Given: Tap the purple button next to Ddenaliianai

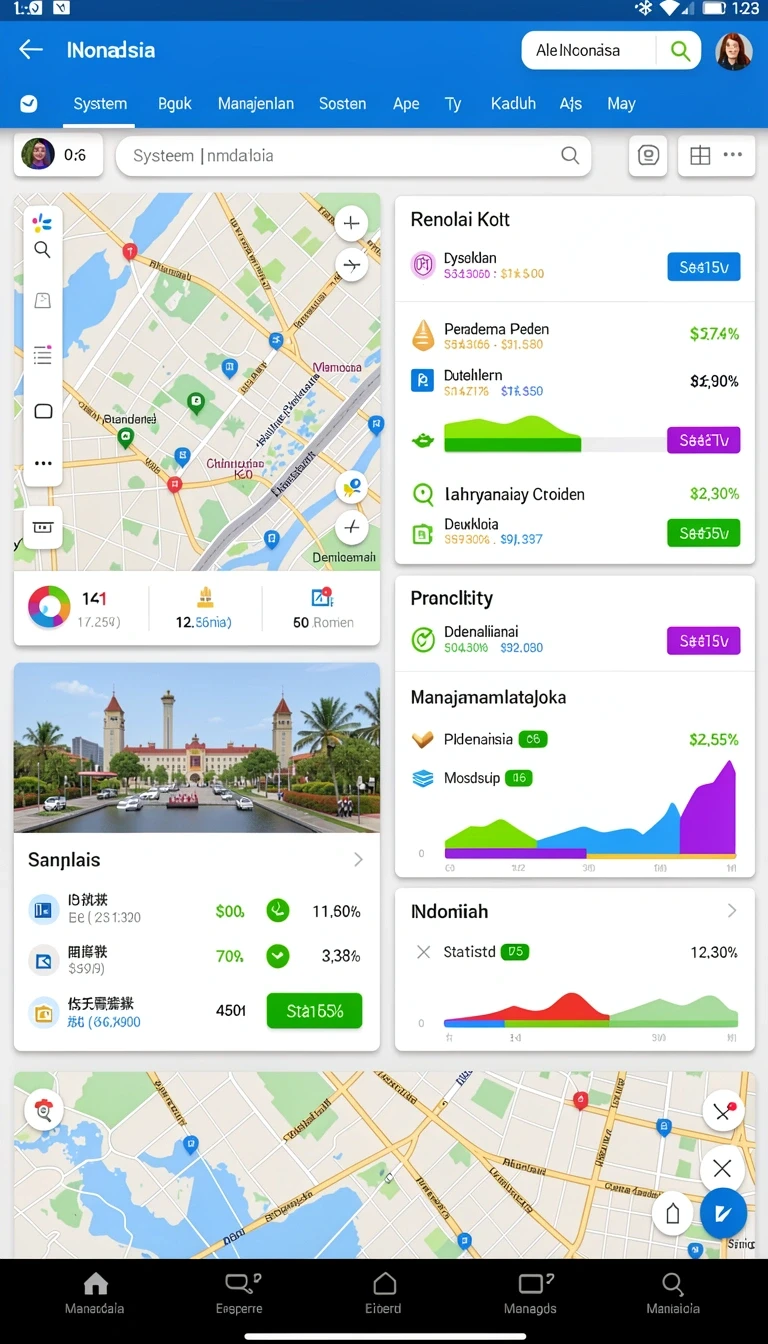Looking at the screenshot, I should point(703,640).
